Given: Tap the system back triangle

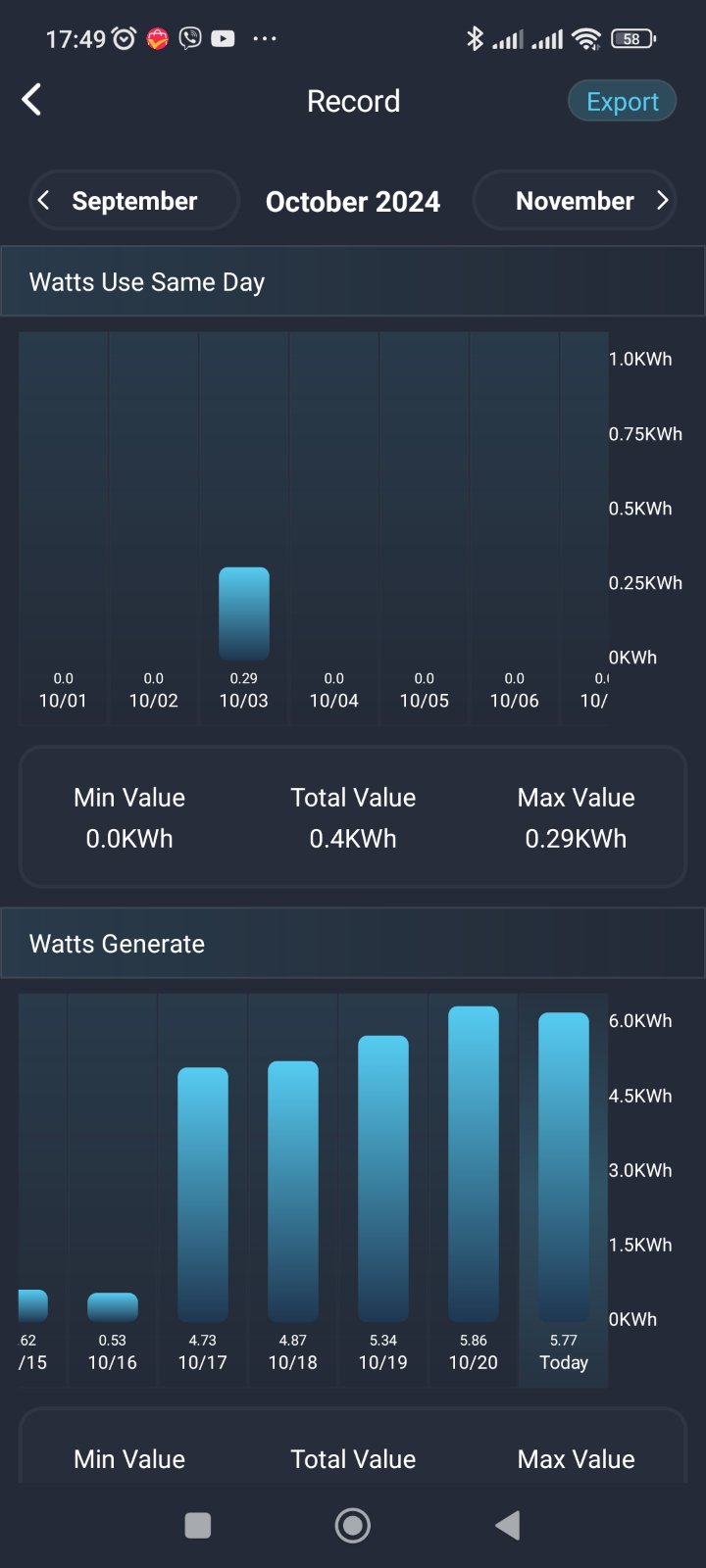Looking at the screenshot, I should tap(507, 1525).
